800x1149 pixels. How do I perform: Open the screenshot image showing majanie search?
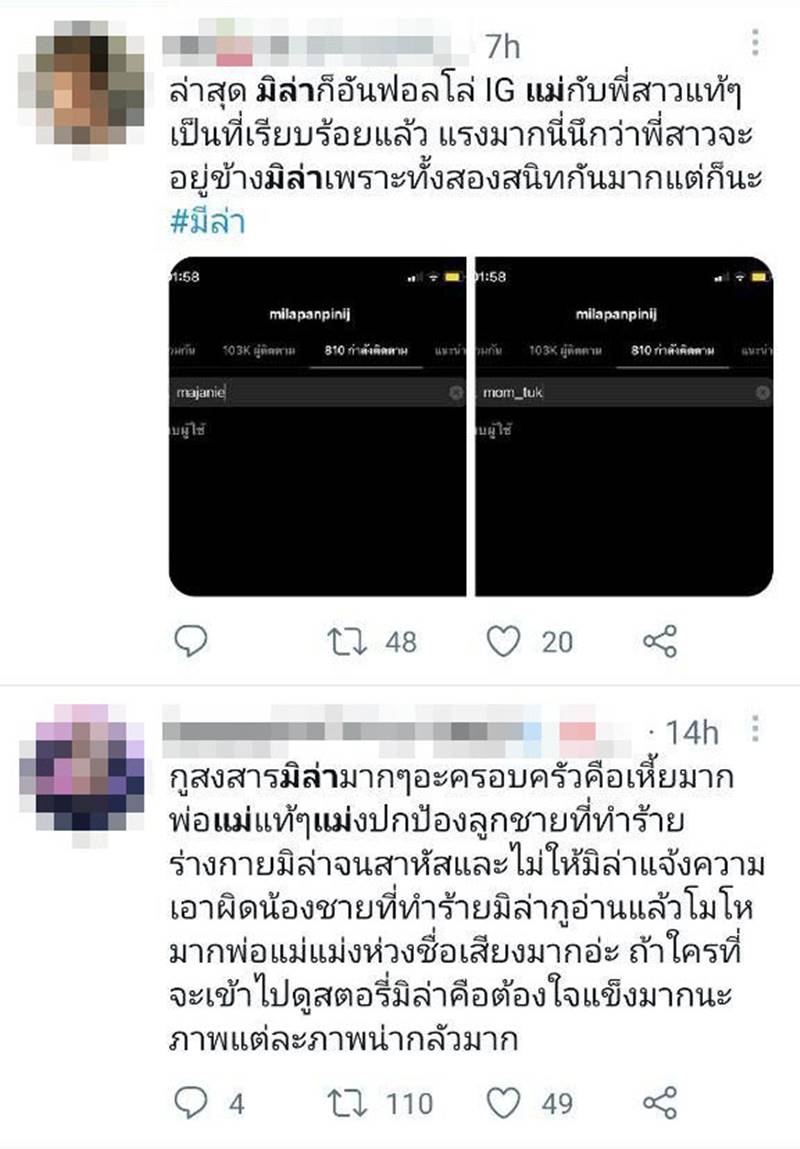point(317,427)
